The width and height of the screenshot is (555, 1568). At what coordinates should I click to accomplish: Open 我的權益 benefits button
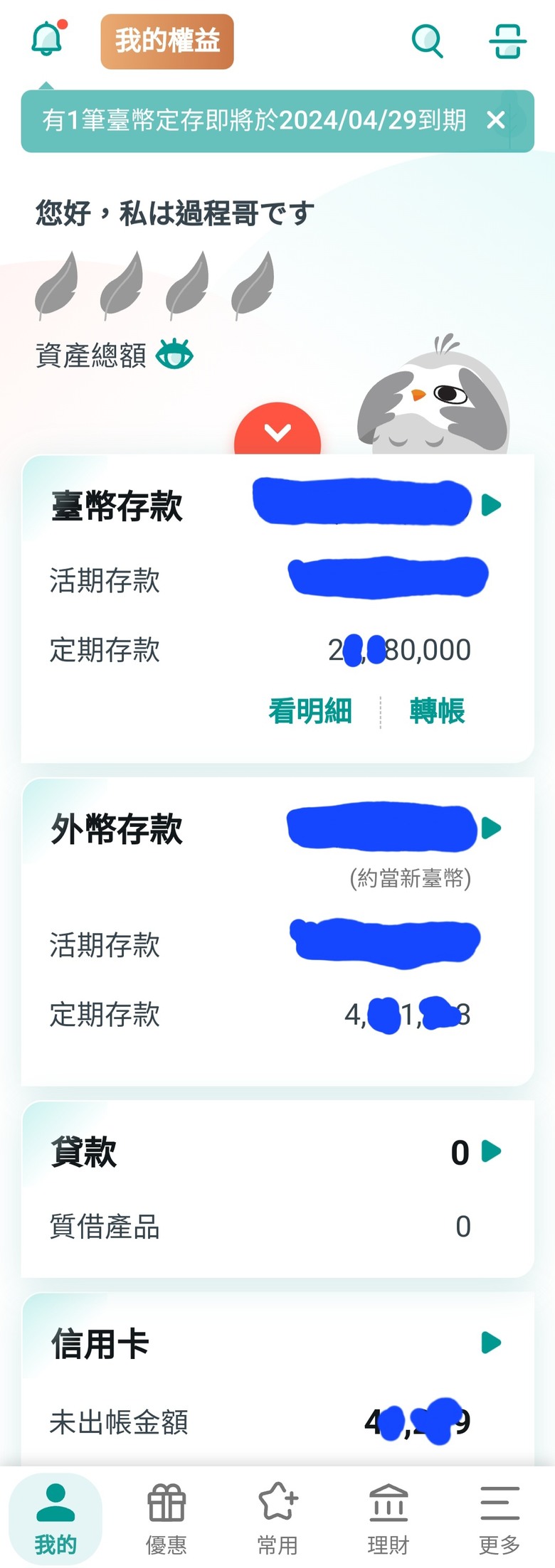pos(167,41)
